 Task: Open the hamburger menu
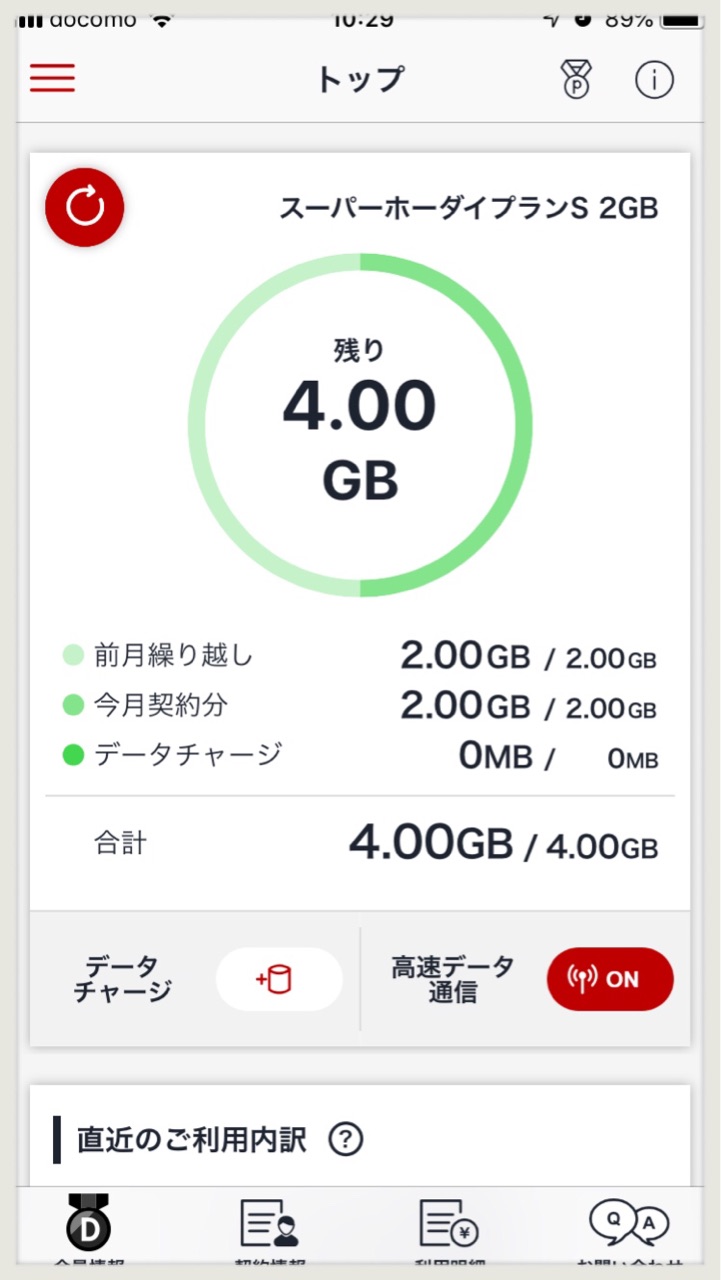coord(53,79)
